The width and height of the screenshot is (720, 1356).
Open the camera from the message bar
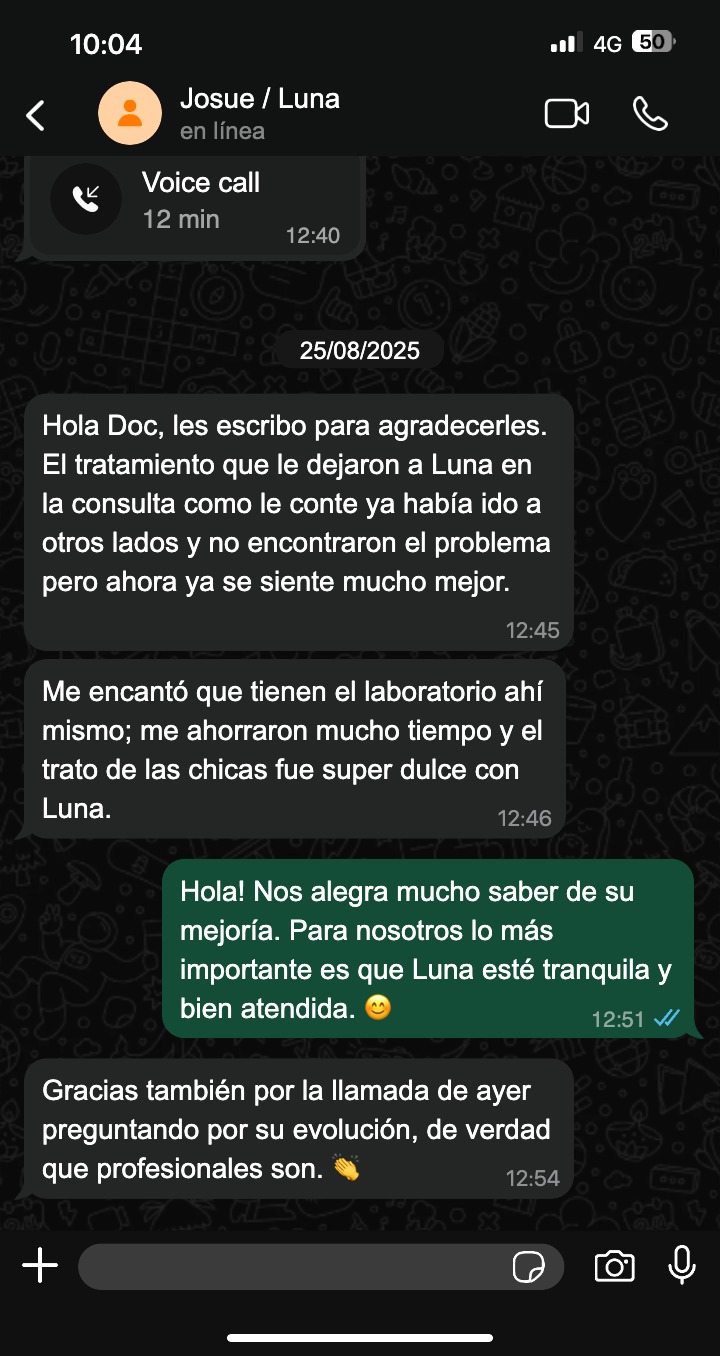pyautogui.click(x=615, y=1265)
